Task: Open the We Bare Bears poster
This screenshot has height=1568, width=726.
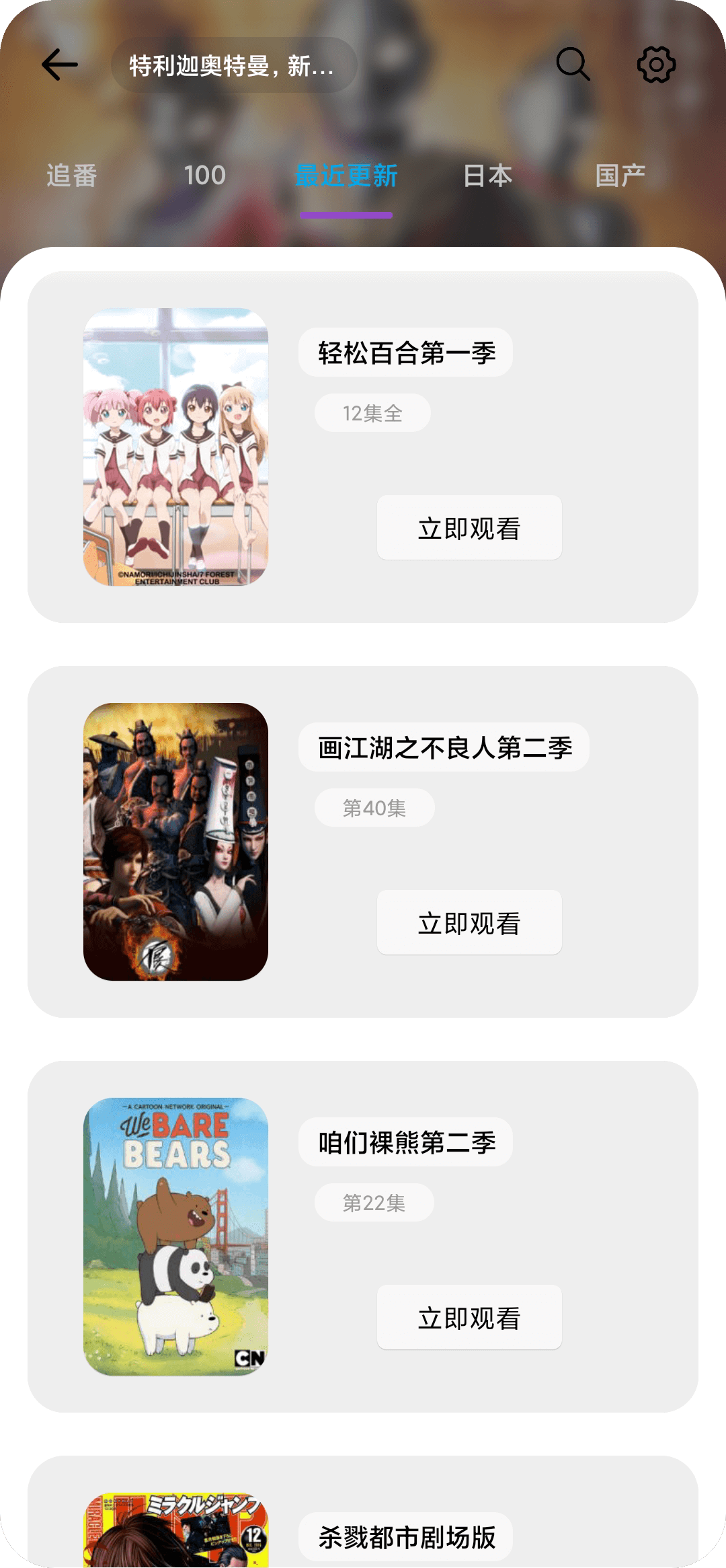Action: pos(175,1236)
